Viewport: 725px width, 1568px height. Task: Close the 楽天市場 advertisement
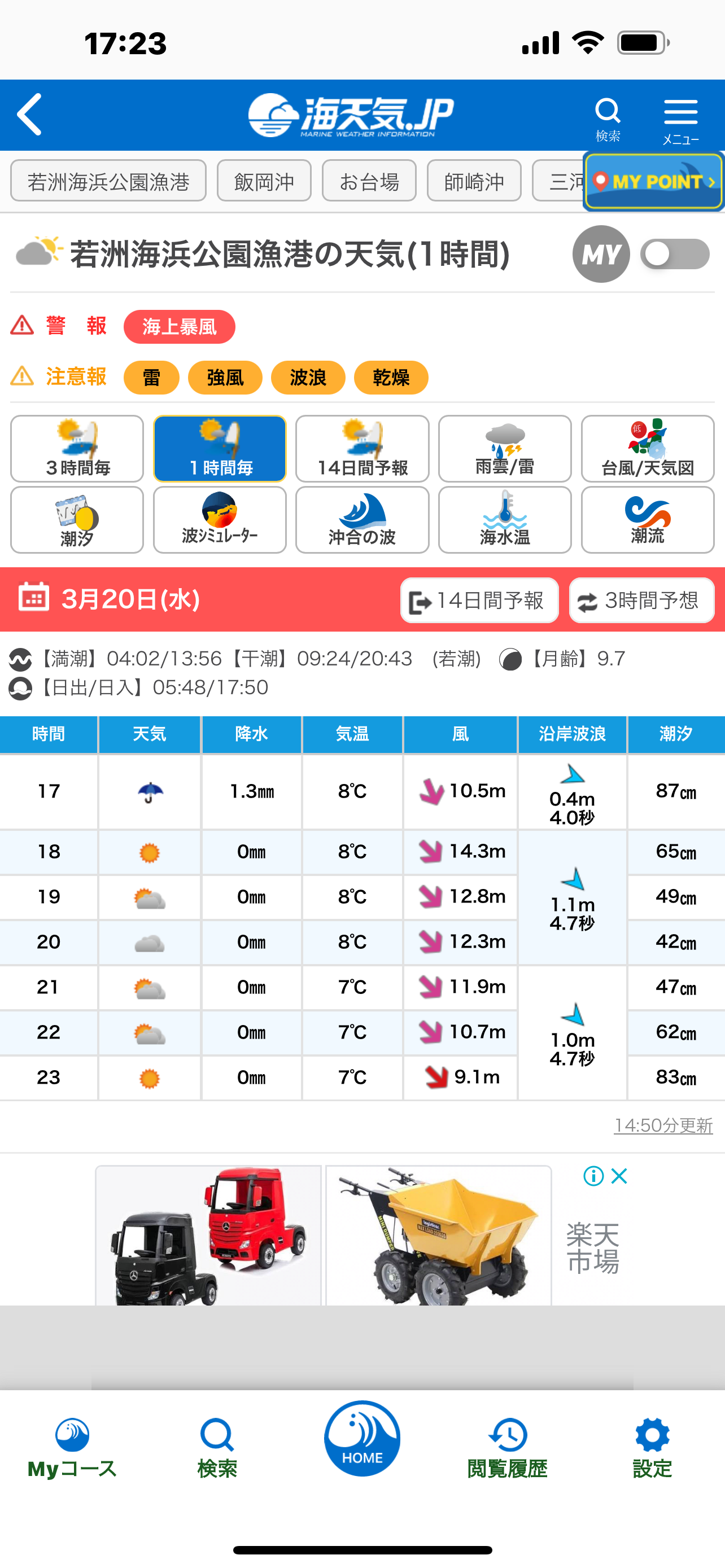point(619,1176)
